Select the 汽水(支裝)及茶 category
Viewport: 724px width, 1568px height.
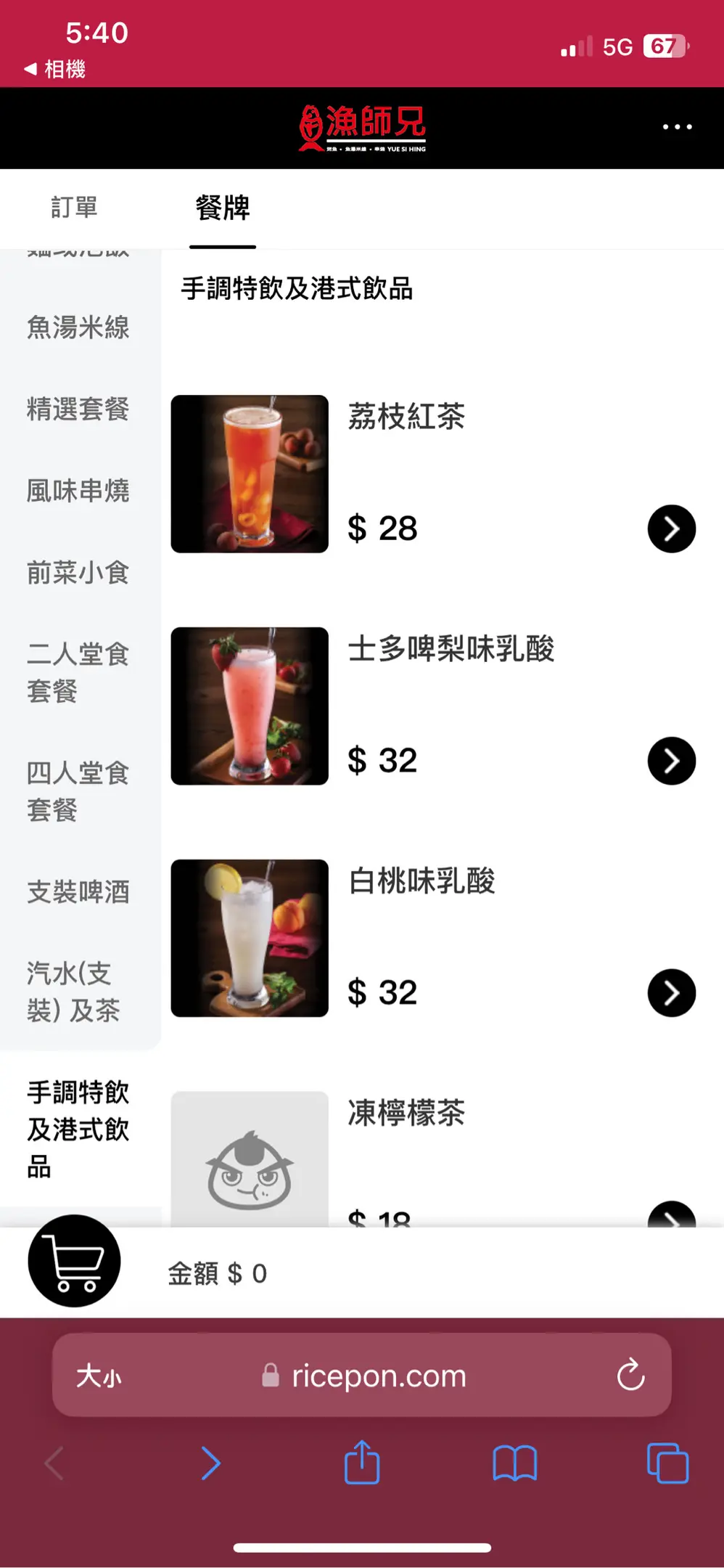point(73,992)
